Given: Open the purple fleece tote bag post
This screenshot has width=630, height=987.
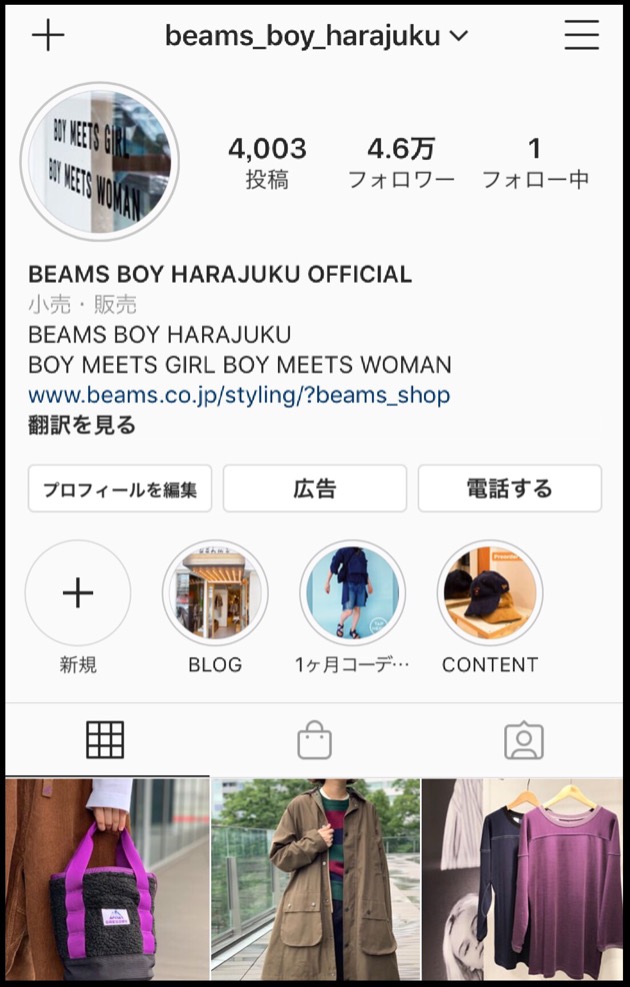Looking at the screenshot, I should coord(106,880).
